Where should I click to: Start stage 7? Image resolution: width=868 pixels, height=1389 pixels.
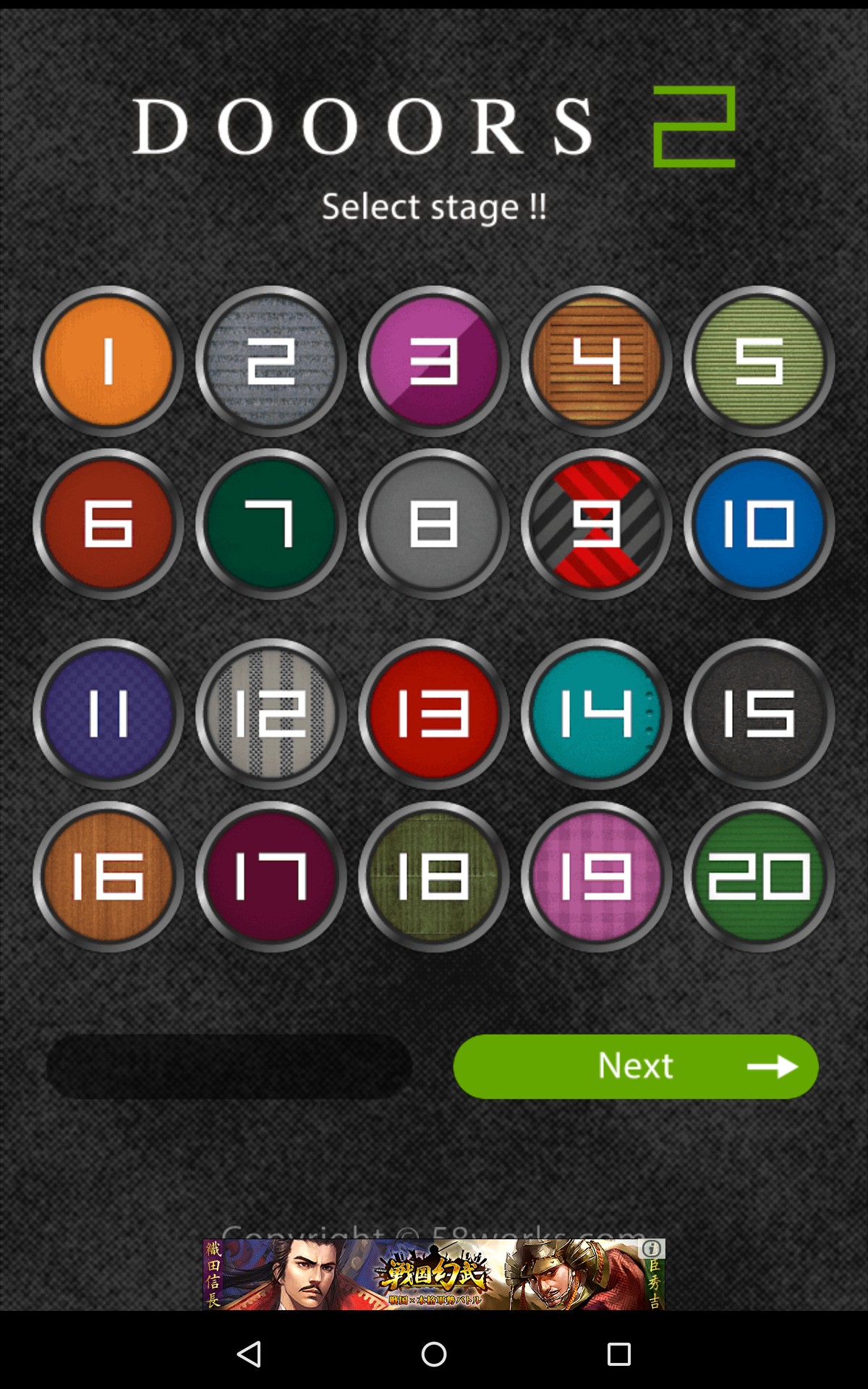(x=271, y=524)
